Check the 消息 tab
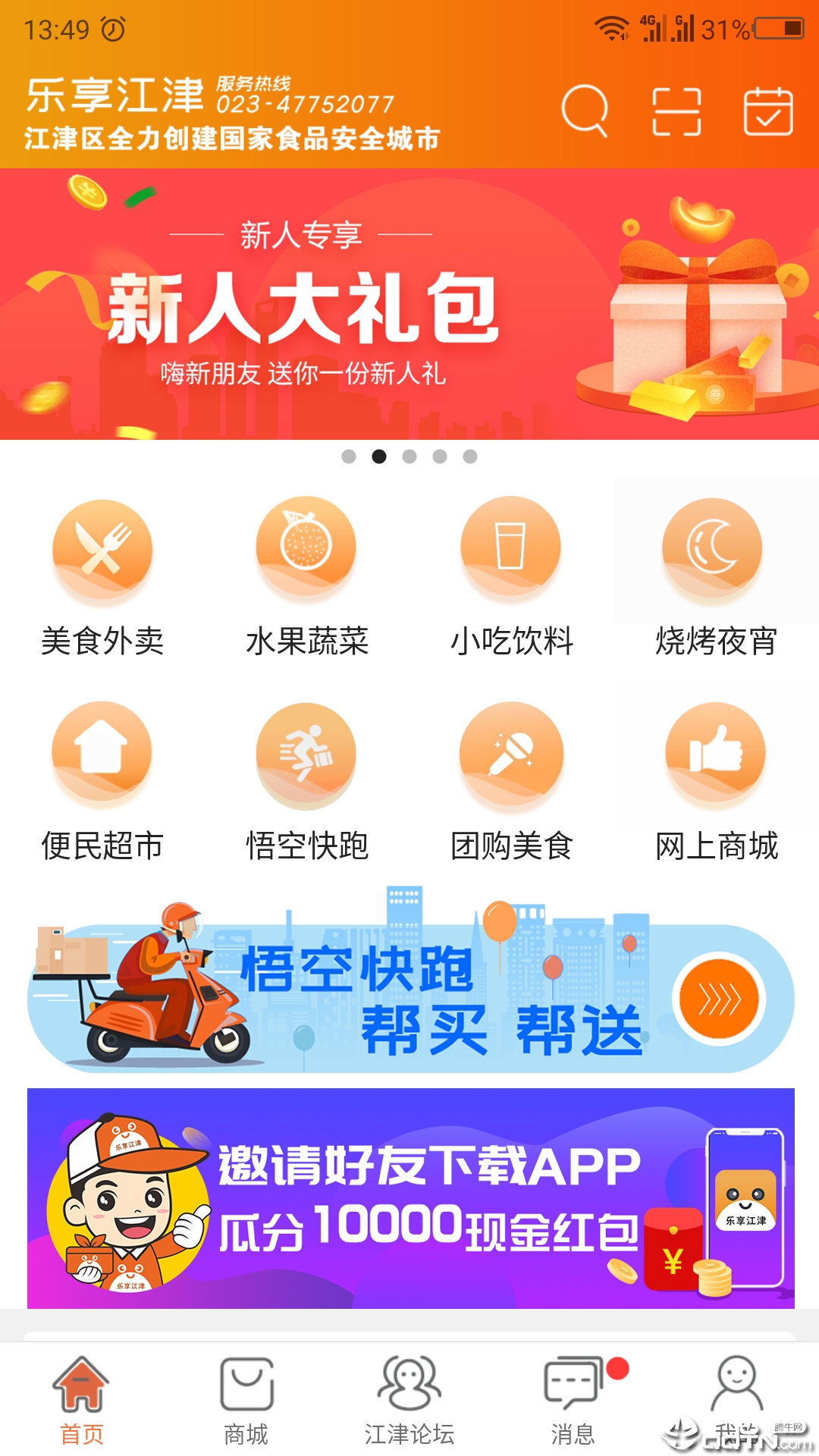This screenshot has width=819, height=1456. pyautogui.click(x=573, y=1401)
